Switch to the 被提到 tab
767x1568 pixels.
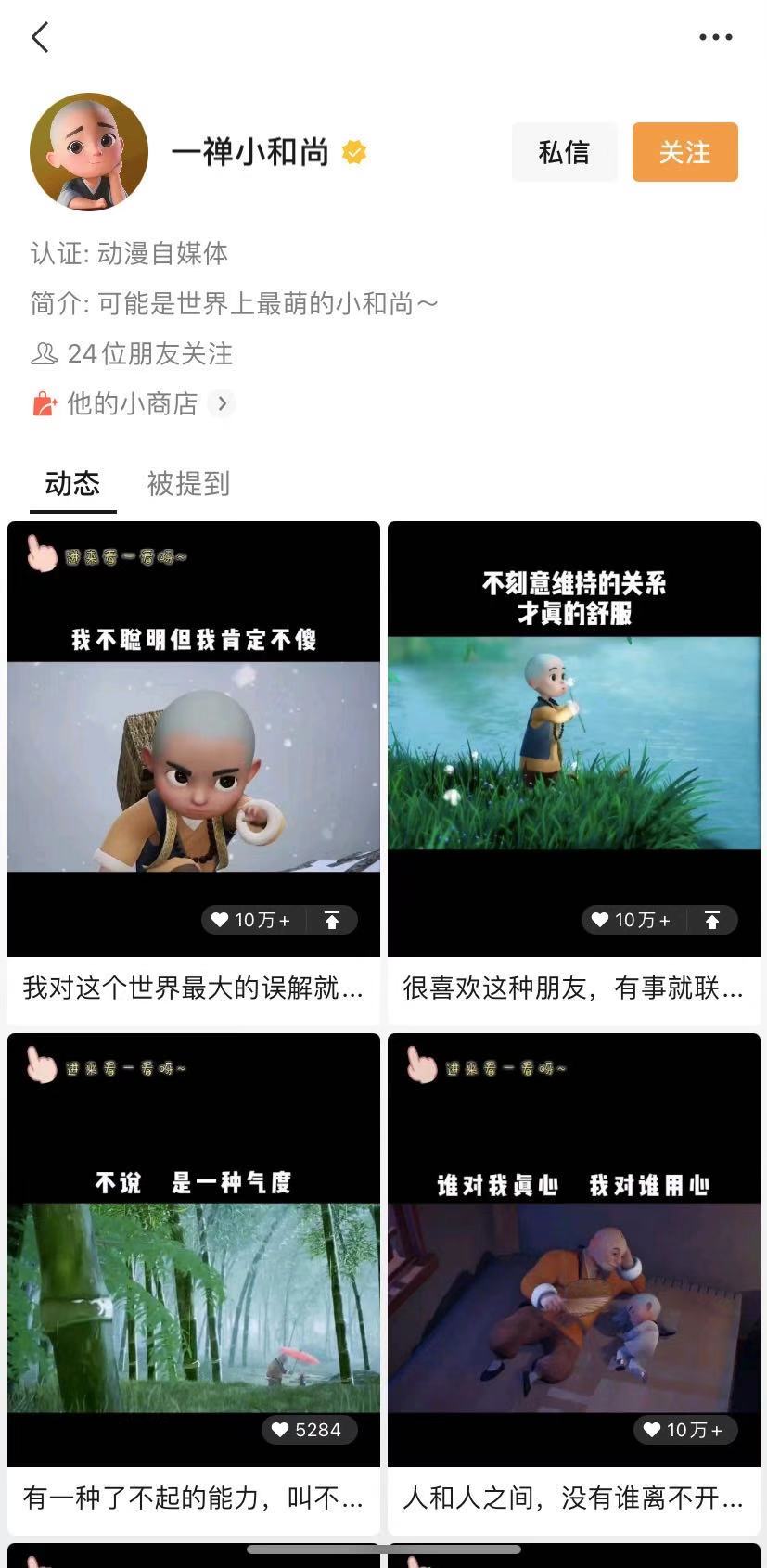(188, 483)
